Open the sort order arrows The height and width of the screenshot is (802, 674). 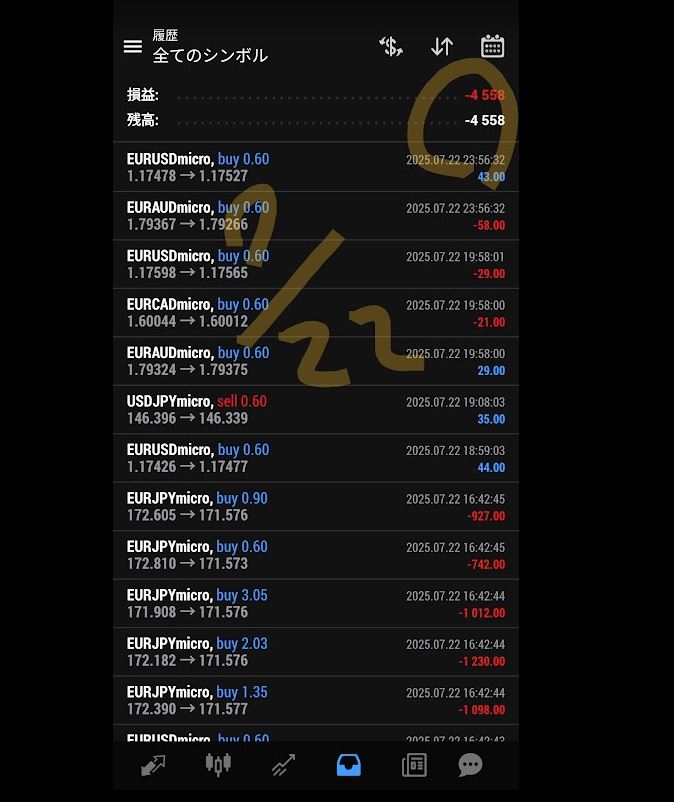[x=441, y=46]
